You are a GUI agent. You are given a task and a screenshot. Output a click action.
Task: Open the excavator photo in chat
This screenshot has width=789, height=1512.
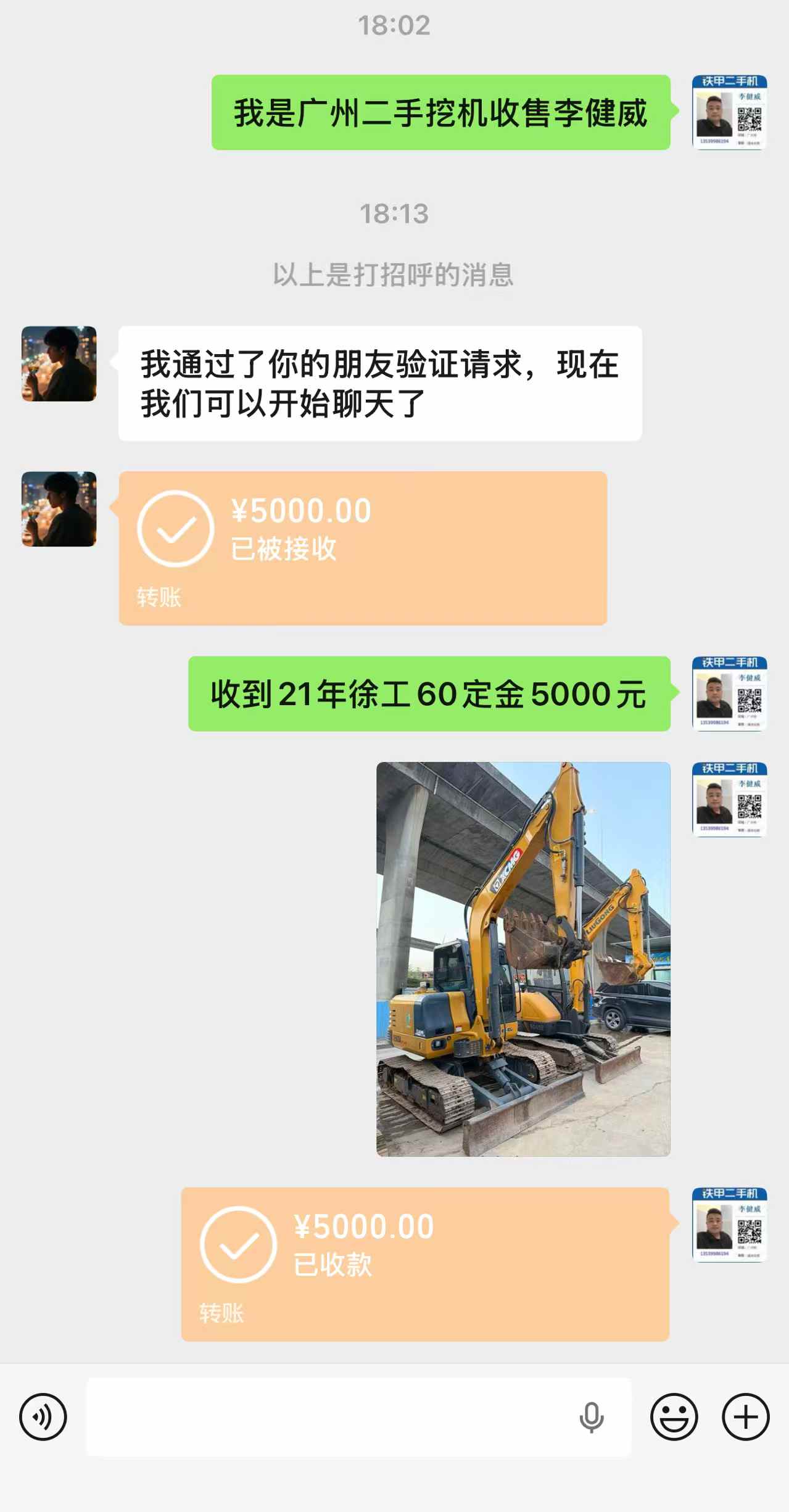pyautogui.click(x=523, y=959)
